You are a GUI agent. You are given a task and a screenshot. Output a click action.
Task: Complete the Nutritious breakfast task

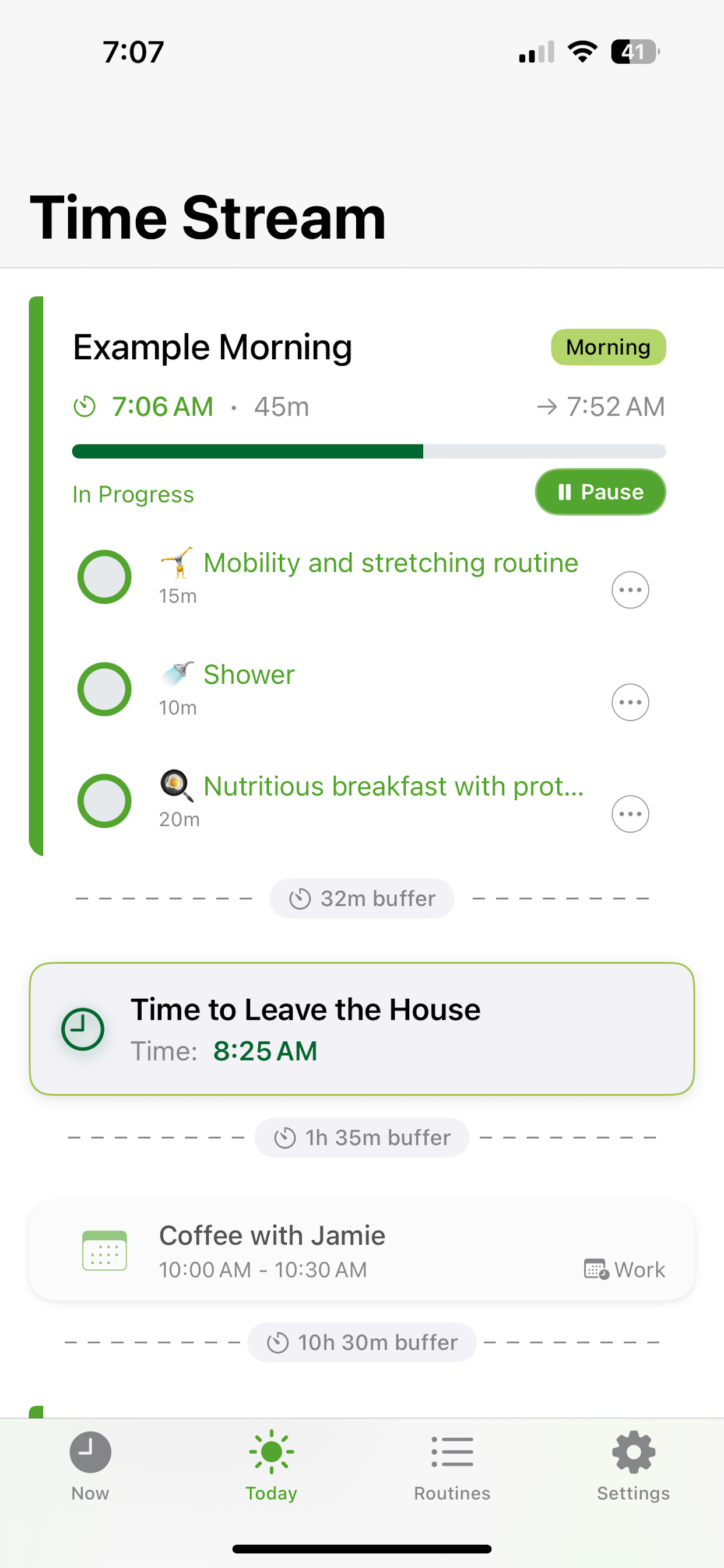click(104, 801)
